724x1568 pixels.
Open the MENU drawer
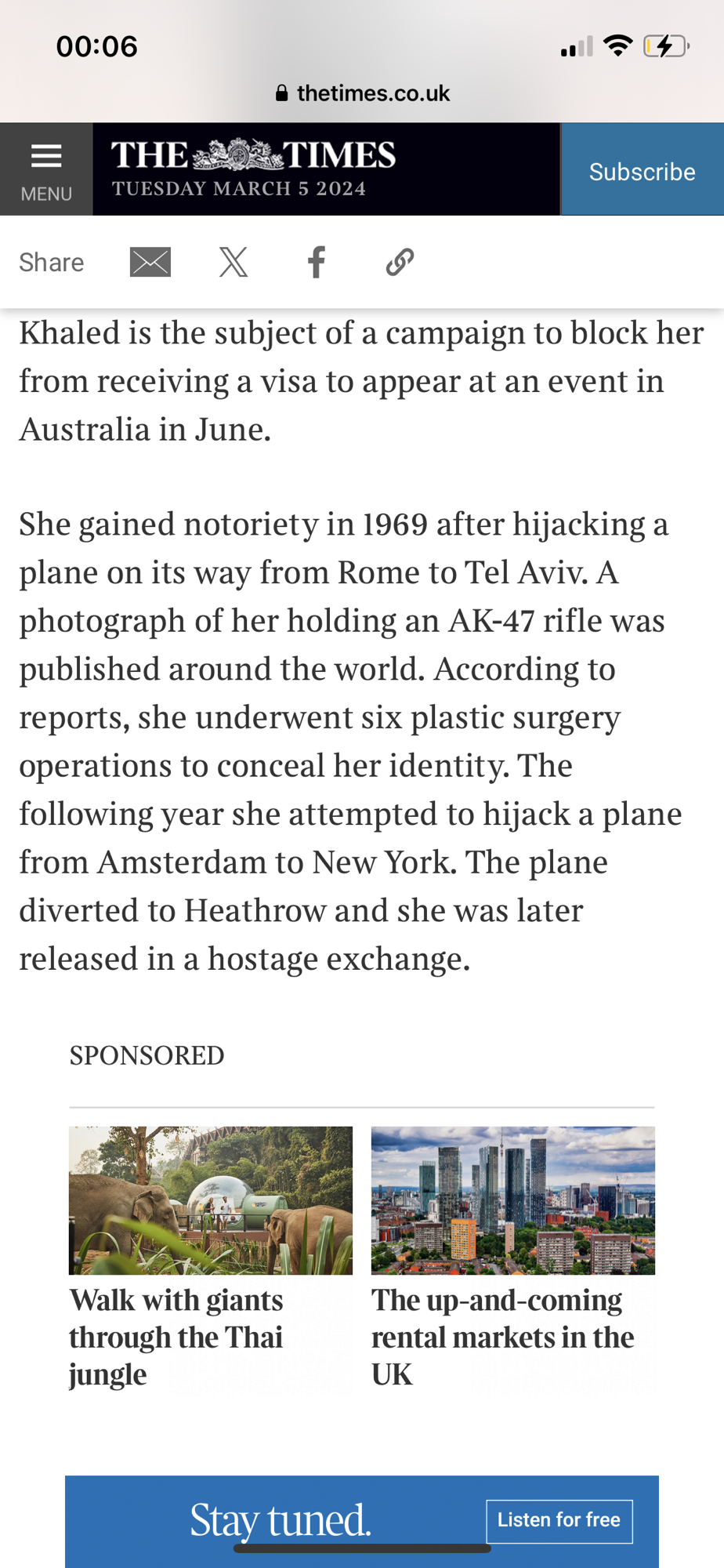[x=46, y=169]
